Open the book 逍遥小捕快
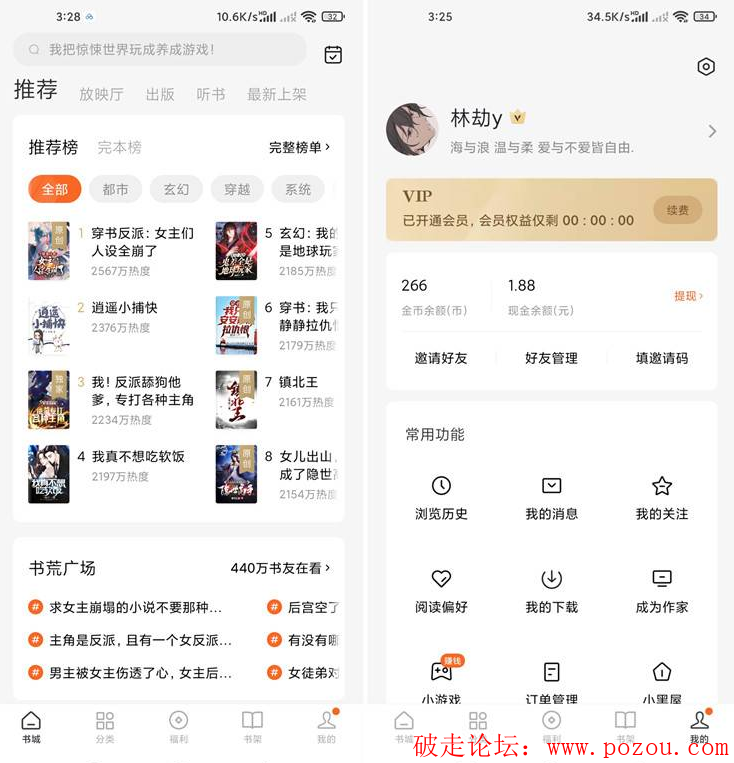 [124, 308]
